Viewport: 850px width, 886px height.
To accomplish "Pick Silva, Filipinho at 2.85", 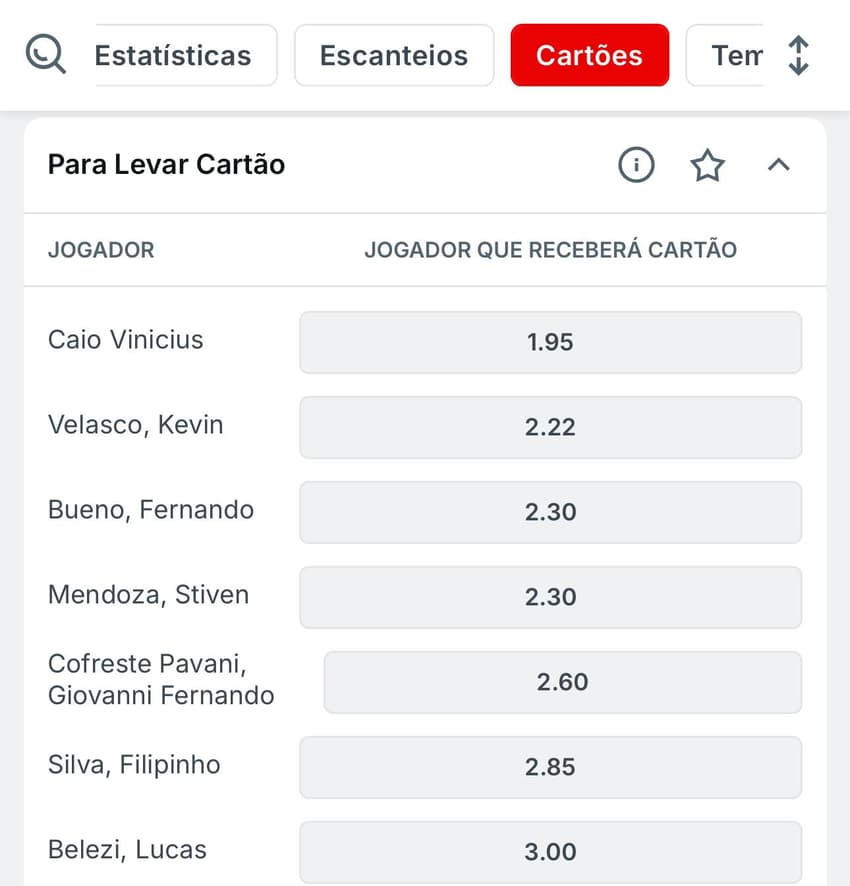I will point(550,767).
